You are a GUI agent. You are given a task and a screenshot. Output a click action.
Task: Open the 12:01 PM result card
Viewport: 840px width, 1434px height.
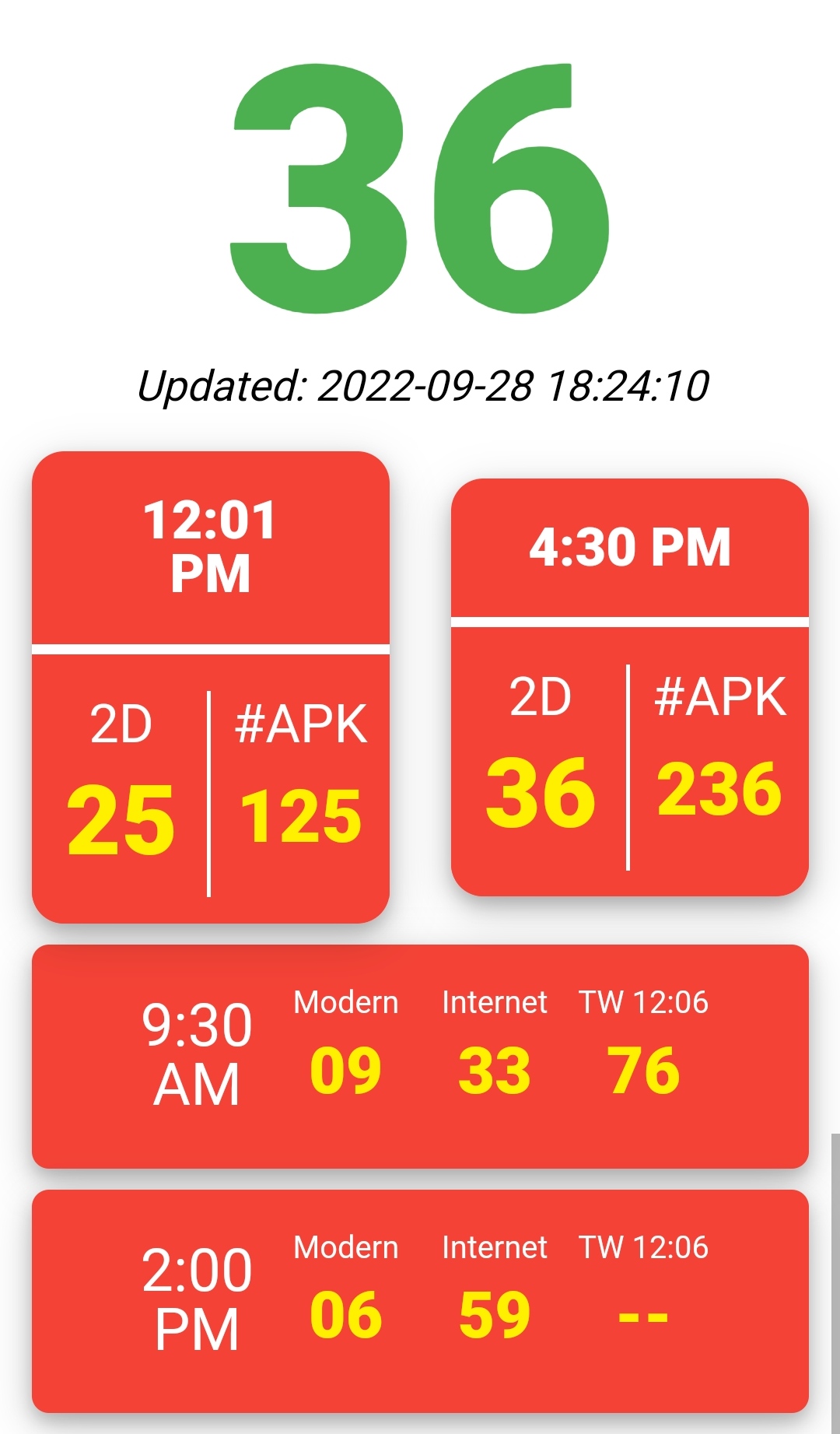coord(210,687)
